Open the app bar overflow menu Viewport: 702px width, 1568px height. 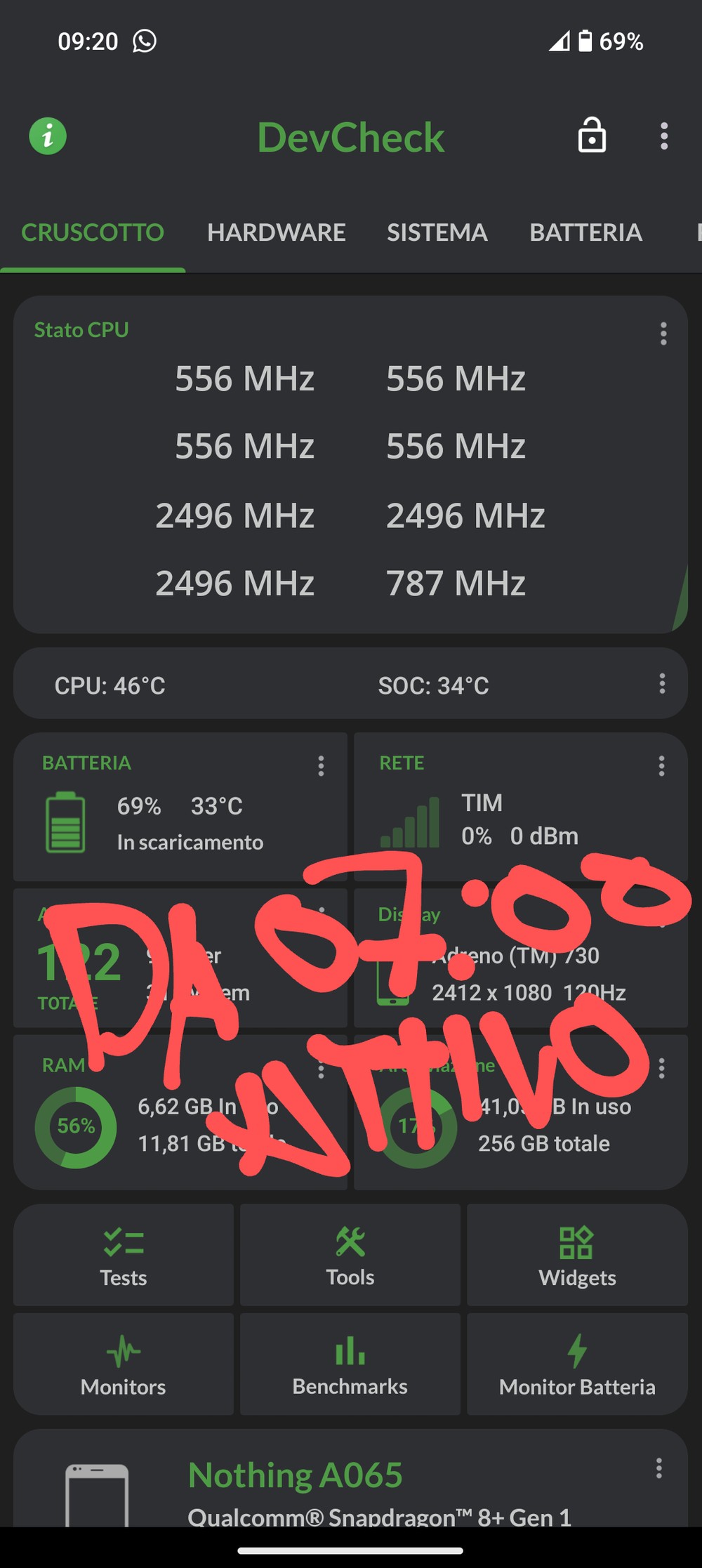pyautogui.click(x=664, y=136)
